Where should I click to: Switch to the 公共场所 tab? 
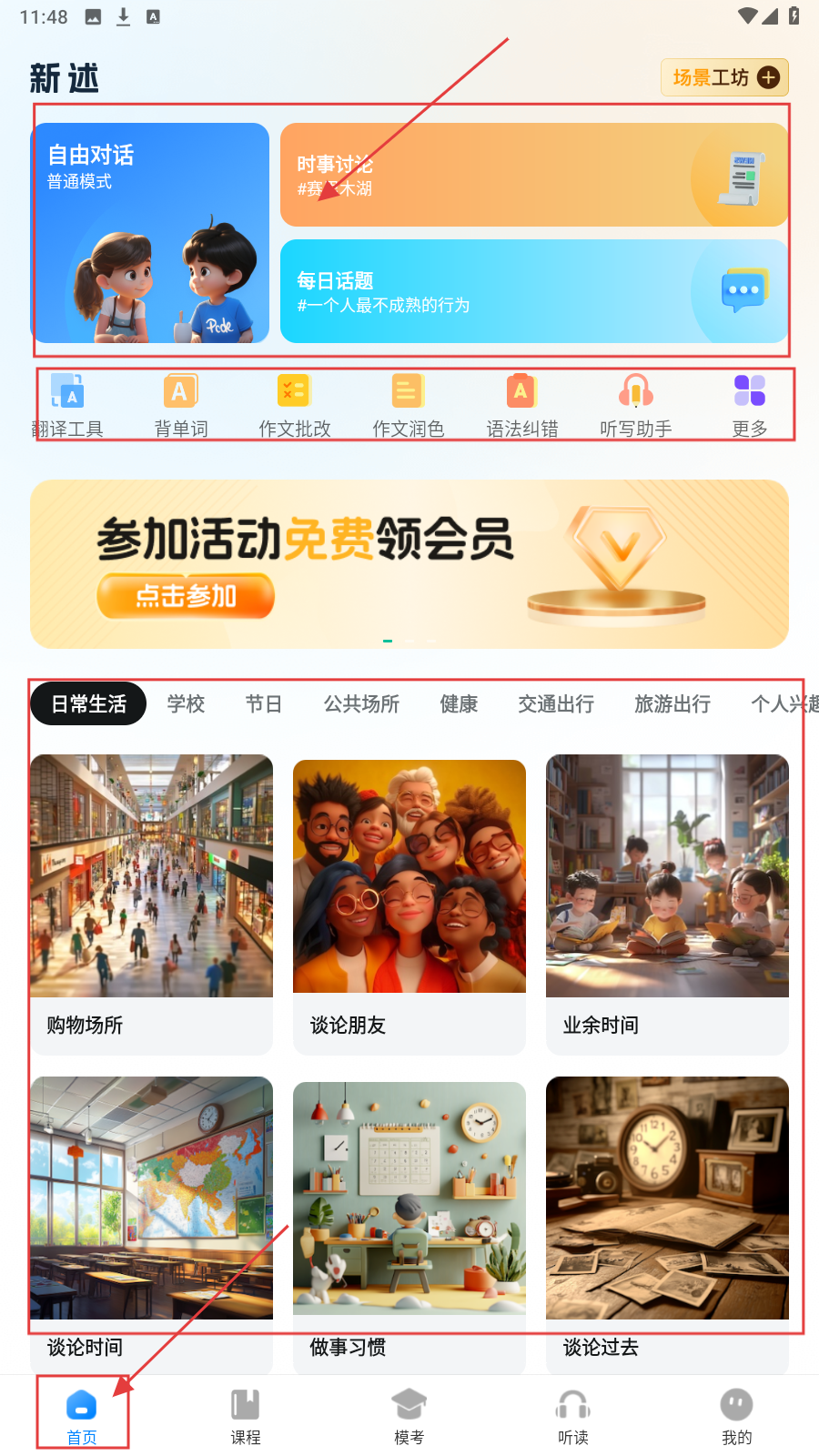click(361, 704)
